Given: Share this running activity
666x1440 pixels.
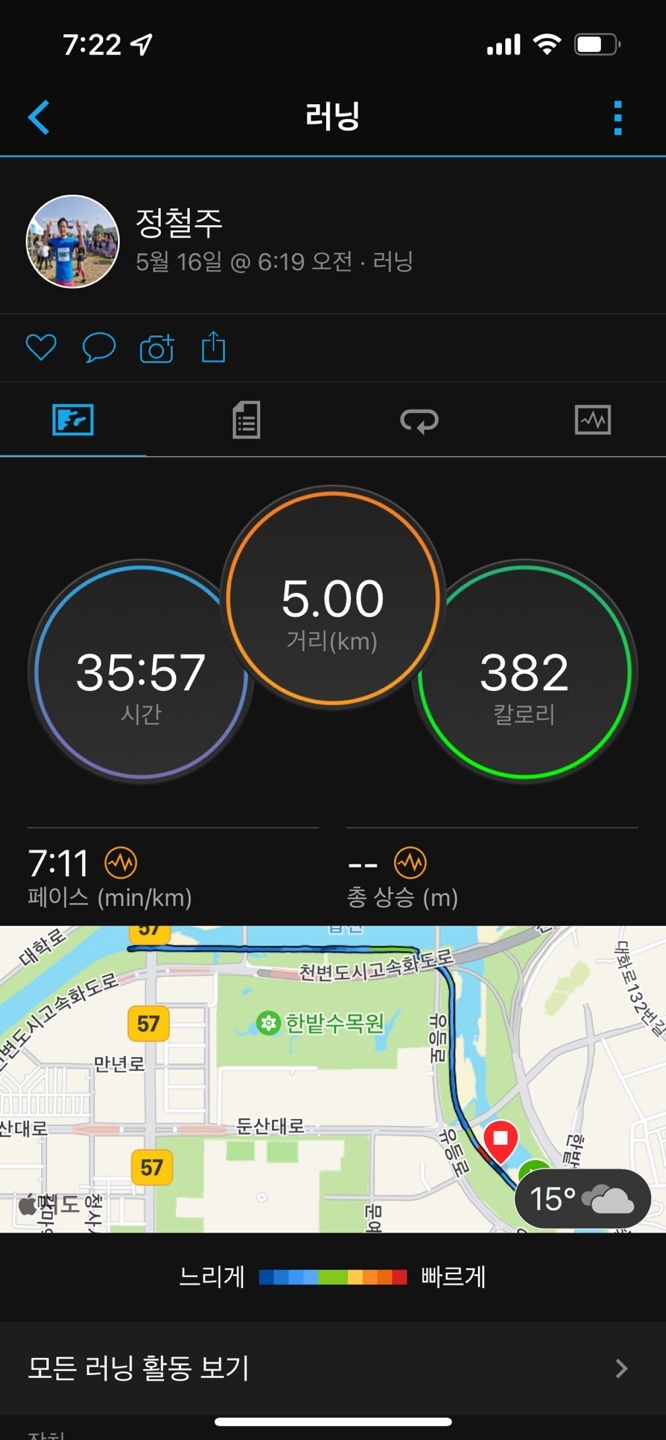Looking at the screenshot, I should [213, 348].
